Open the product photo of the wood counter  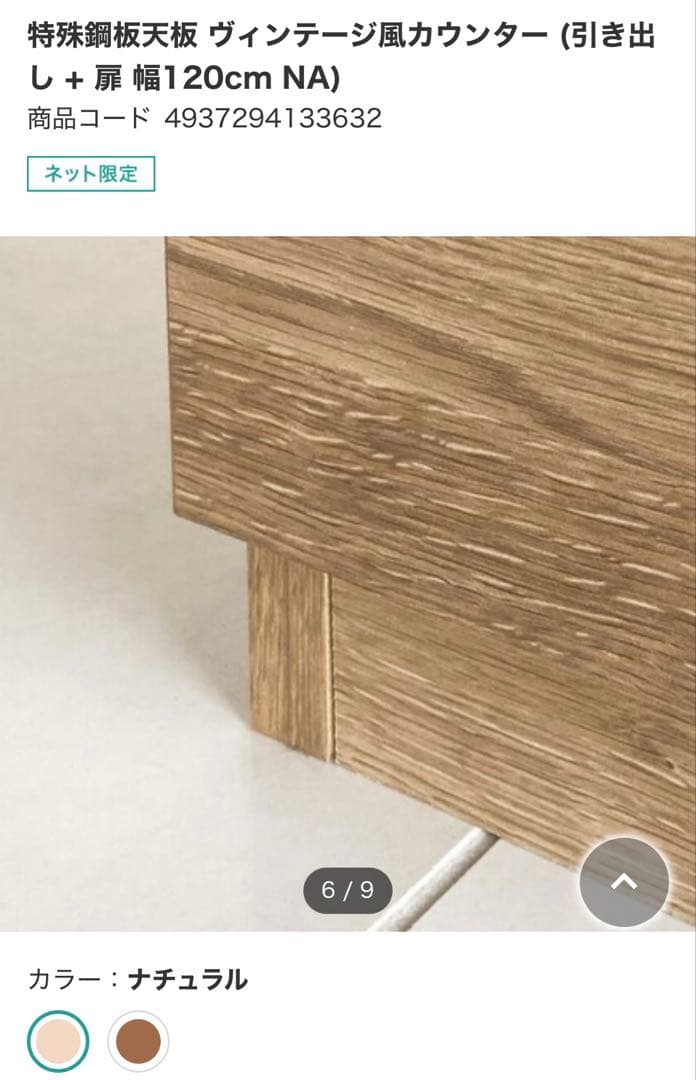tap(348, 560)
